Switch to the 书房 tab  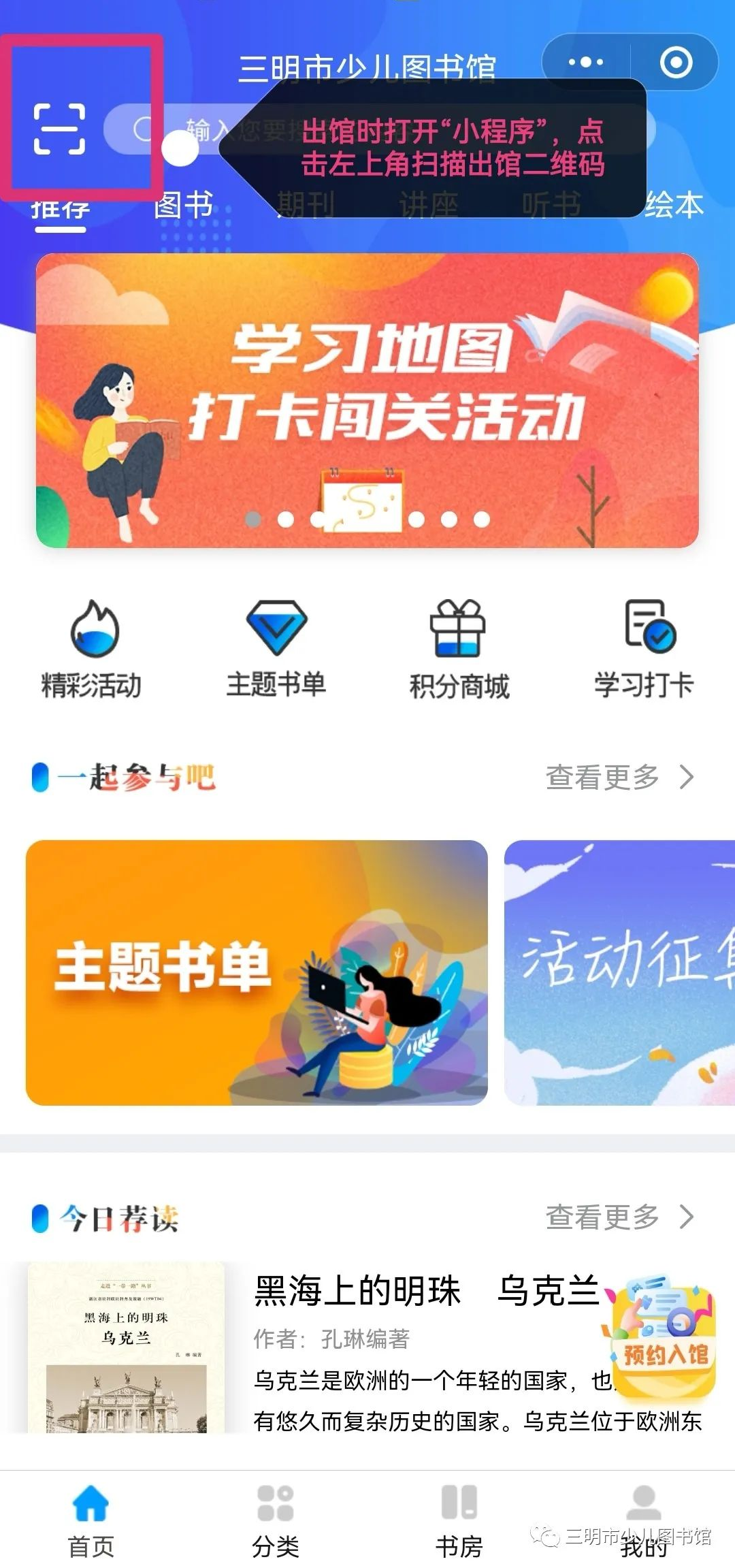point(459,1521)
